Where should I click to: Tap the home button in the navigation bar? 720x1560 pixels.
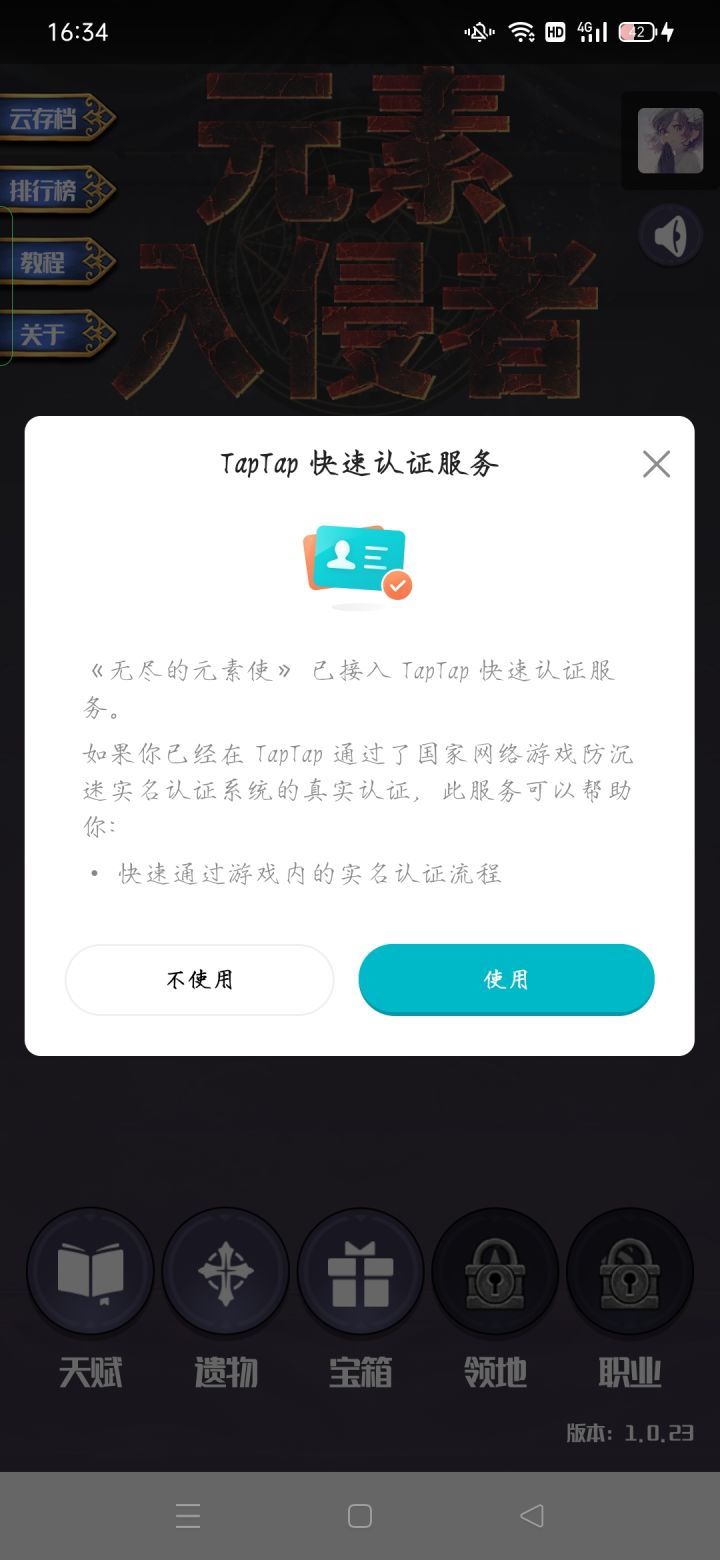pos(359,1516)
